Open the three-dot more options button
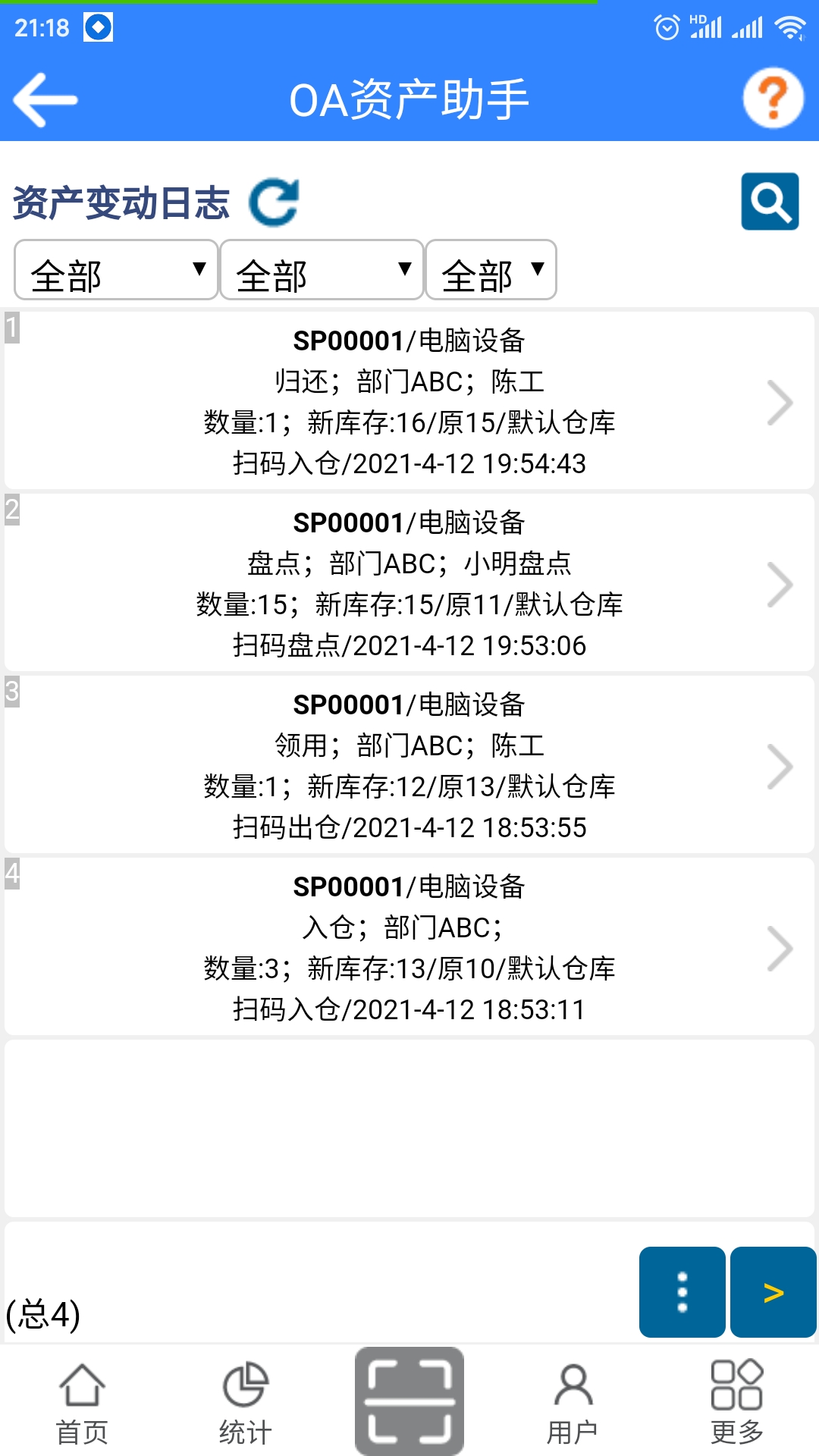This screenshot has height=1456, width=819. 682,1291
